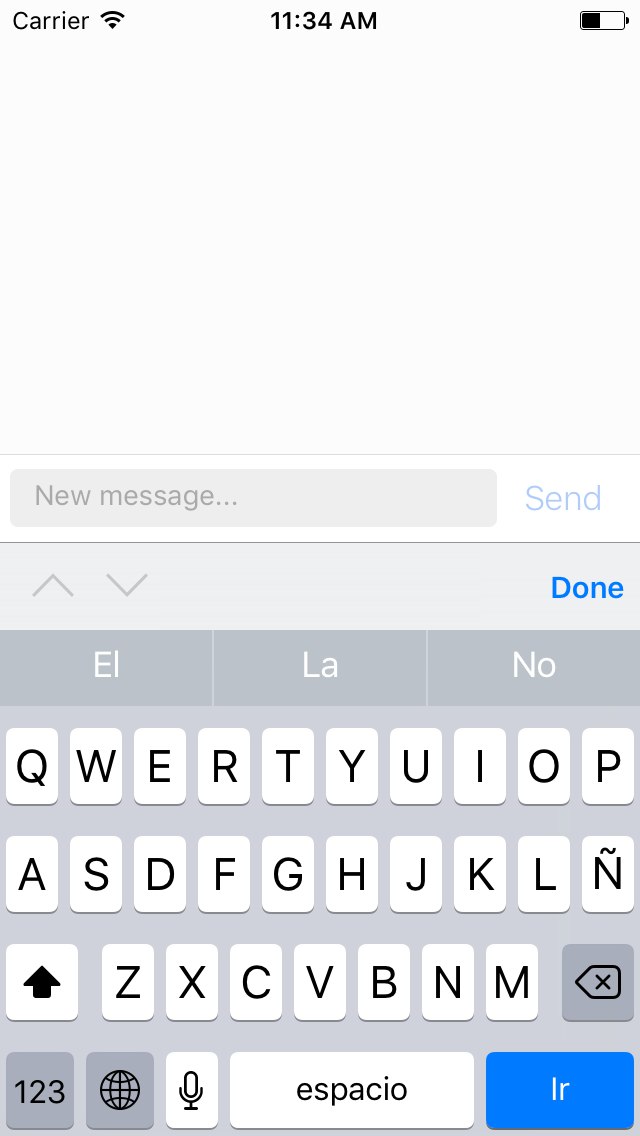Viewport: 640px width, 1136px height.
Task: Choose the "La" word suggestion
Action: [320, 667]
